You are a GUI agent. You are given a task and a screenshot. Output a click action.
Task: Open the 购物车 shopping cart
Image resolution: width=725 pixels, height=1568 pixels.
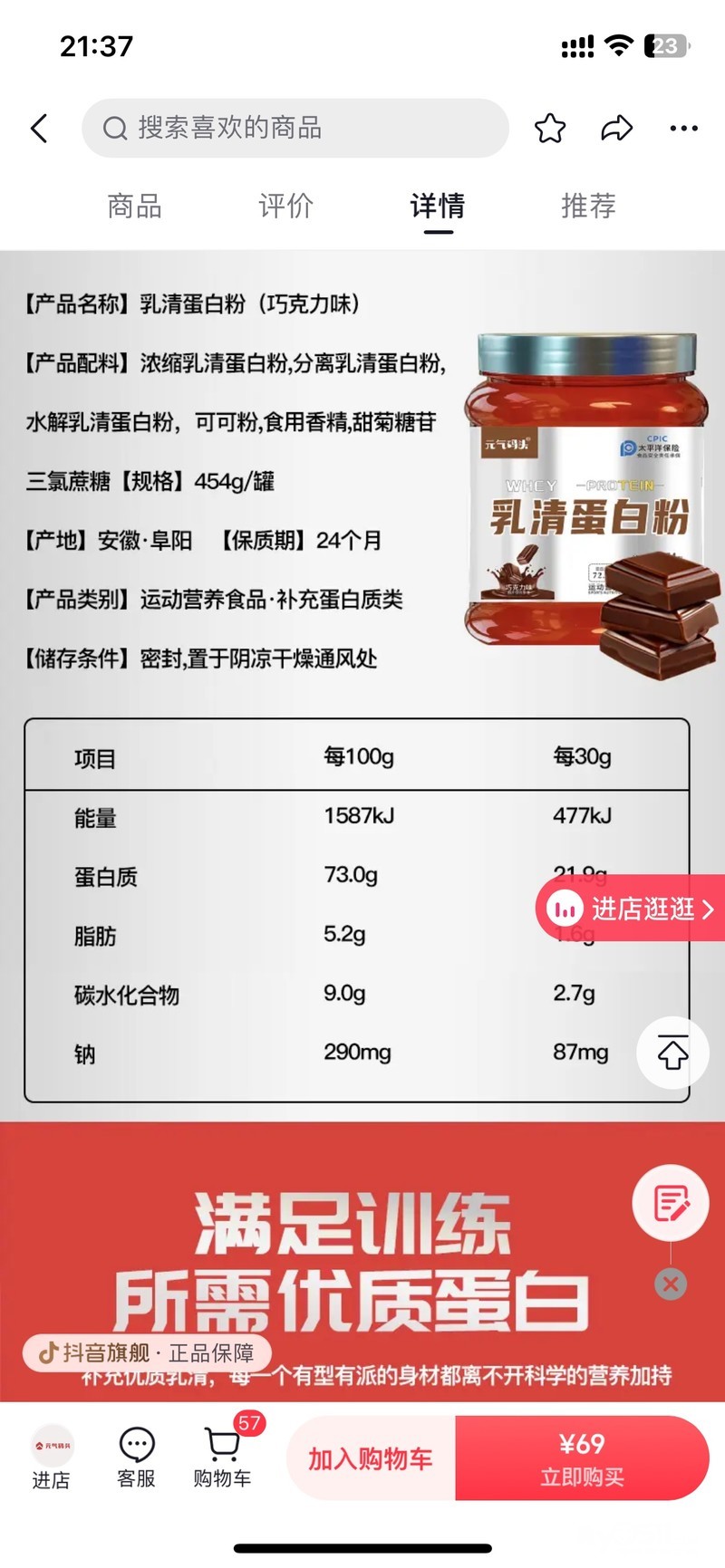point(222,1457)
